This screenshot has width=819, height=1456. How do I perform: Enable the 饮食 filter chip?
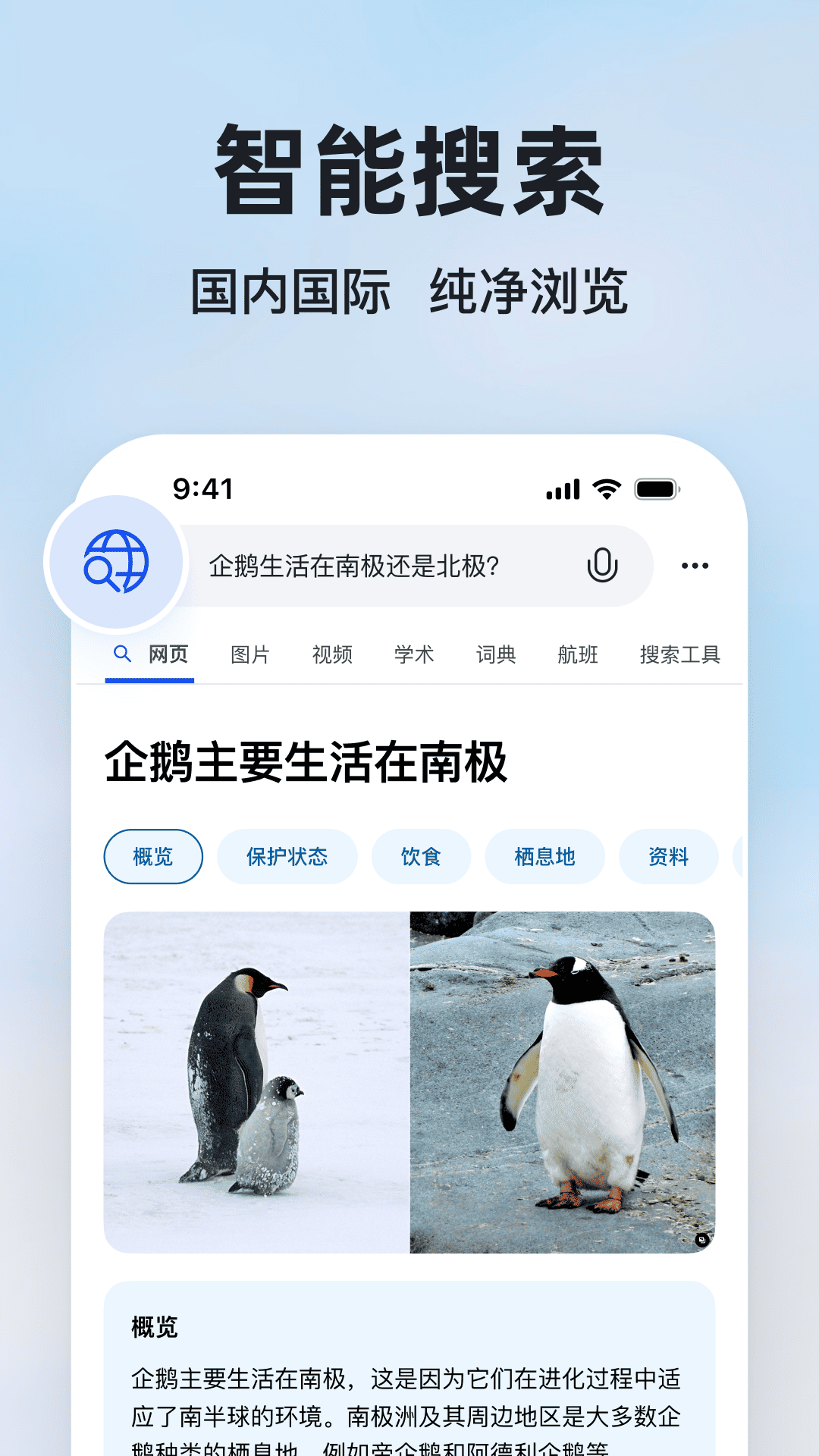click(x=421, y=856)
